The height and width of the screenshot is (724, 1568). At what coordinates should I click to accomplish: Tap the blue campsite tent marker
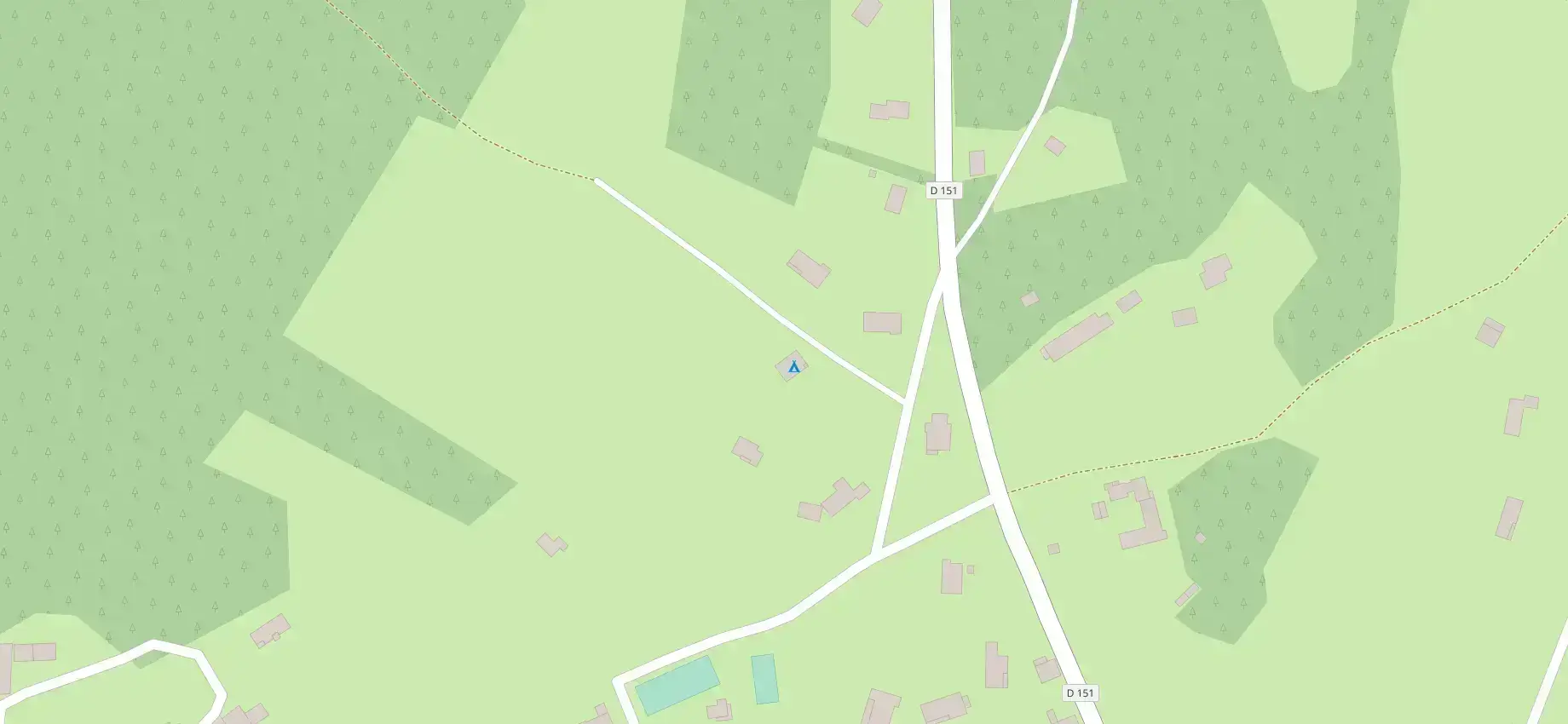[793, 367]
